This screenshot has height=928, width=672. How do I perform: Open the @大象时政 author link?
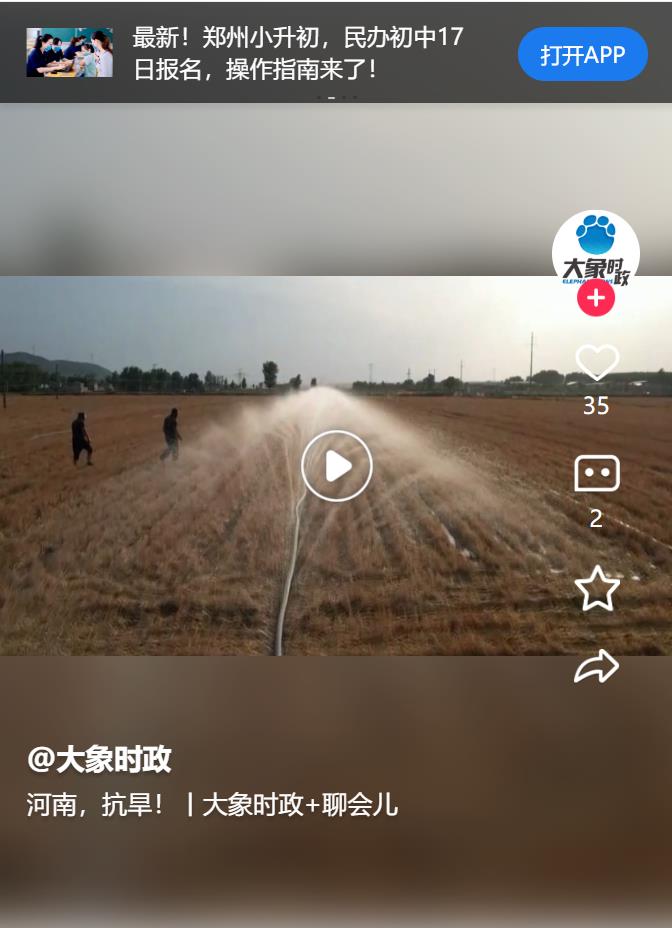pos(99,759)
